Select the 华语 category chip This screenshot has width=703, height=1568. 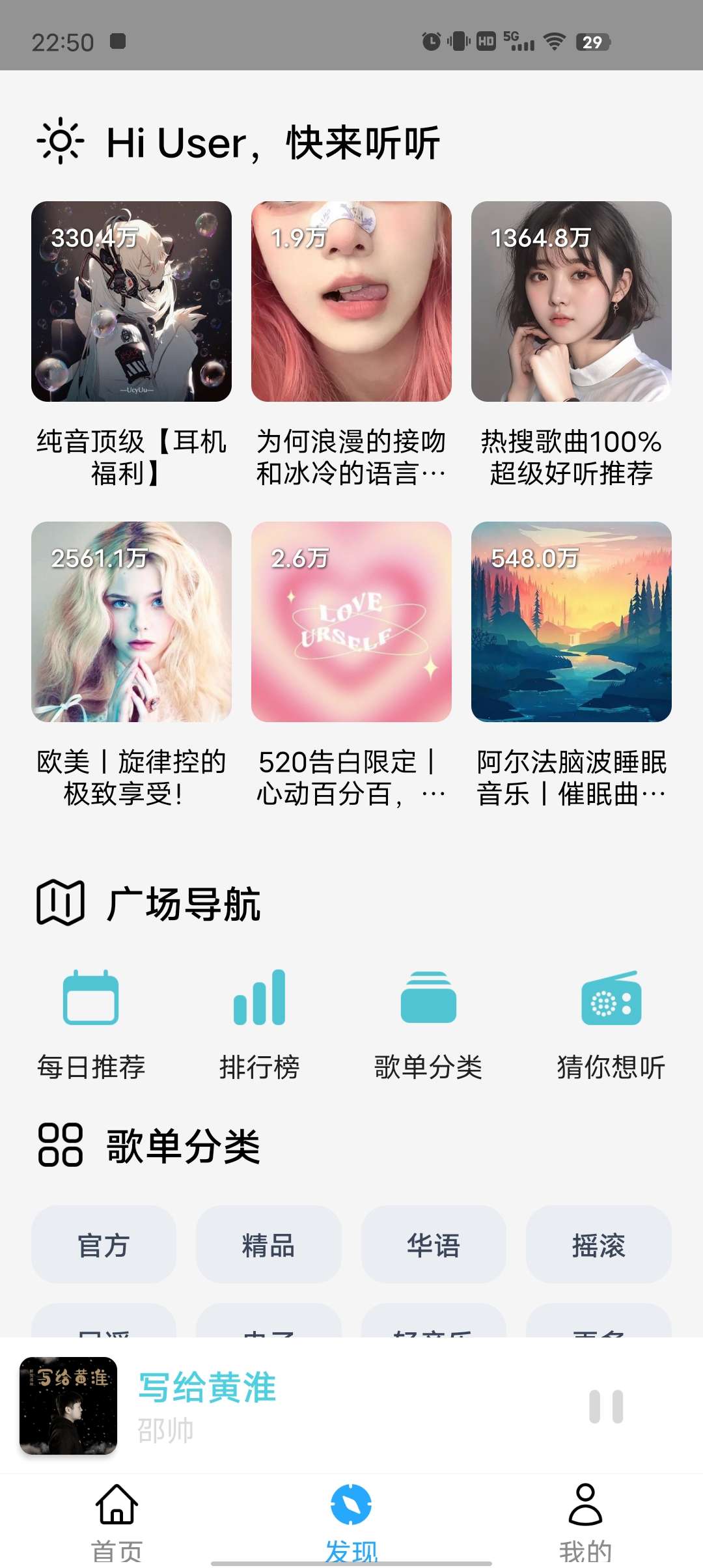434,1245
